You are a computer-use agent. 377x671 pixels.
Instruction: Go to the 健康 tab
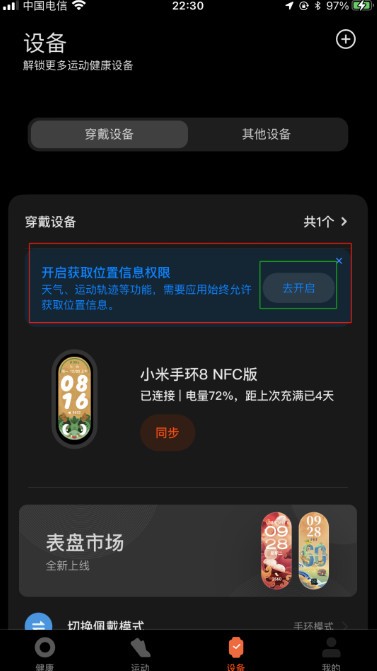pyautogui.click(x=45, y=653)
